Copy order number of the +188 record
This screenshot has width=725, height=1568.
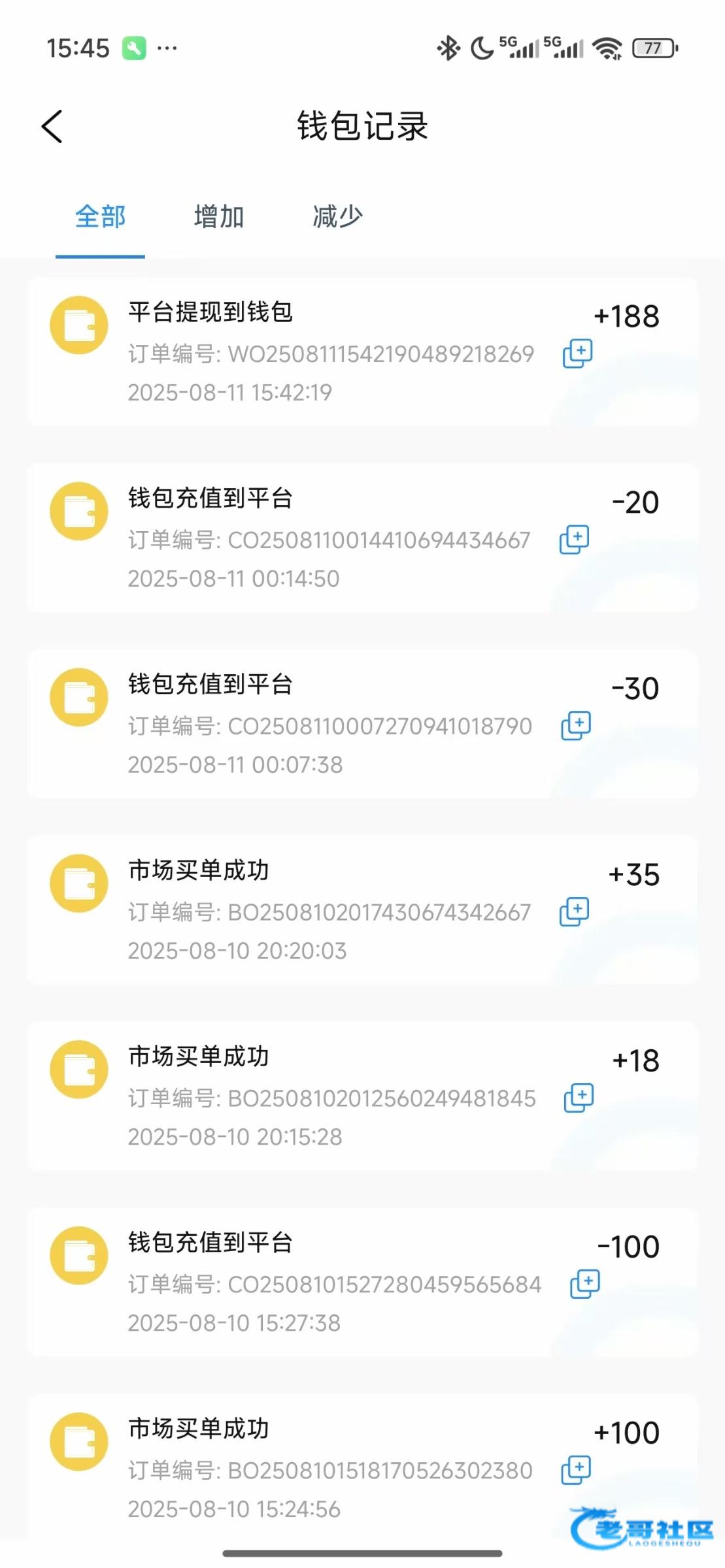578,353
